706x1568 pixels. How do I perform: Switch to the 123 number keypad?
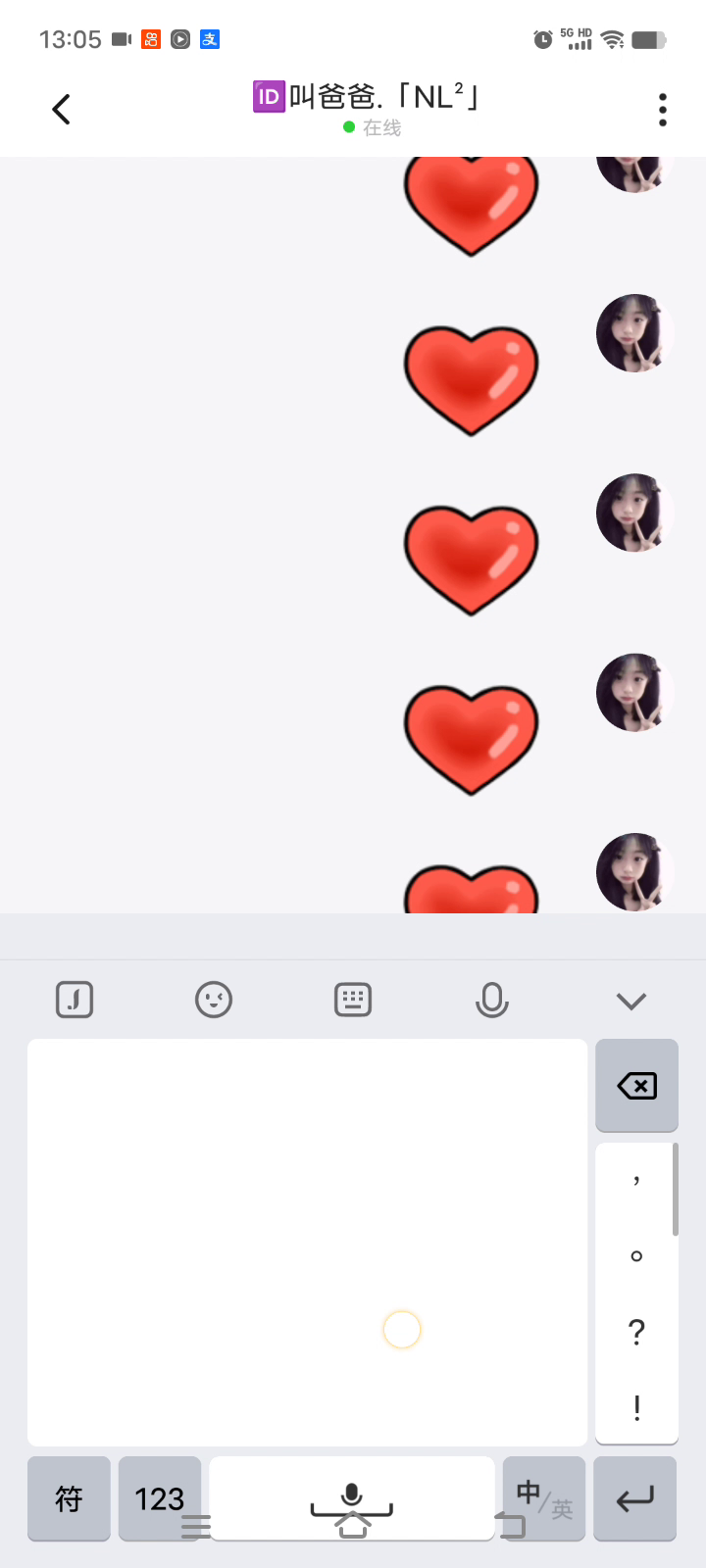(160, 1498)
